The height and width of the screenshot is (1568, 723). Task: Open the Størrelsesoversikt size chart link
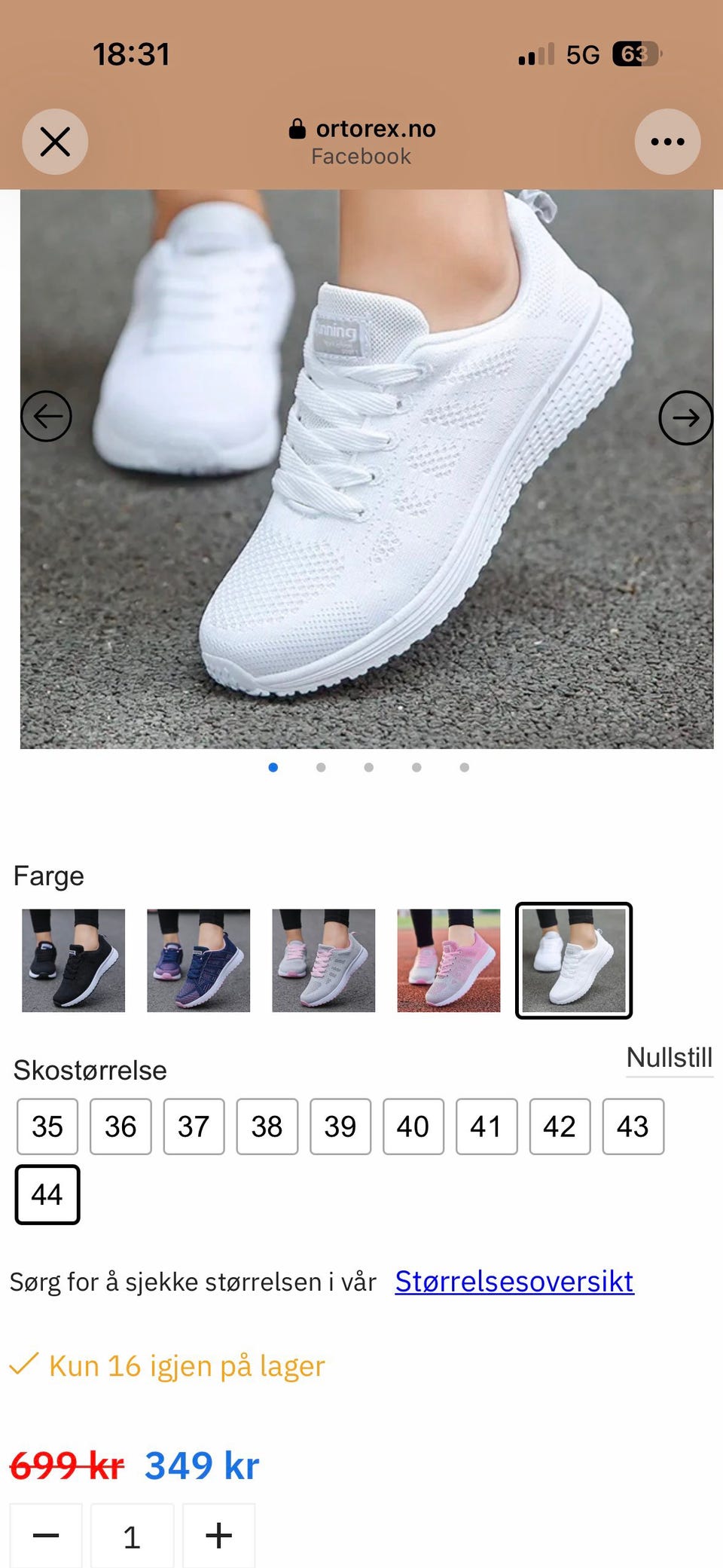[x=514, y=1282]
